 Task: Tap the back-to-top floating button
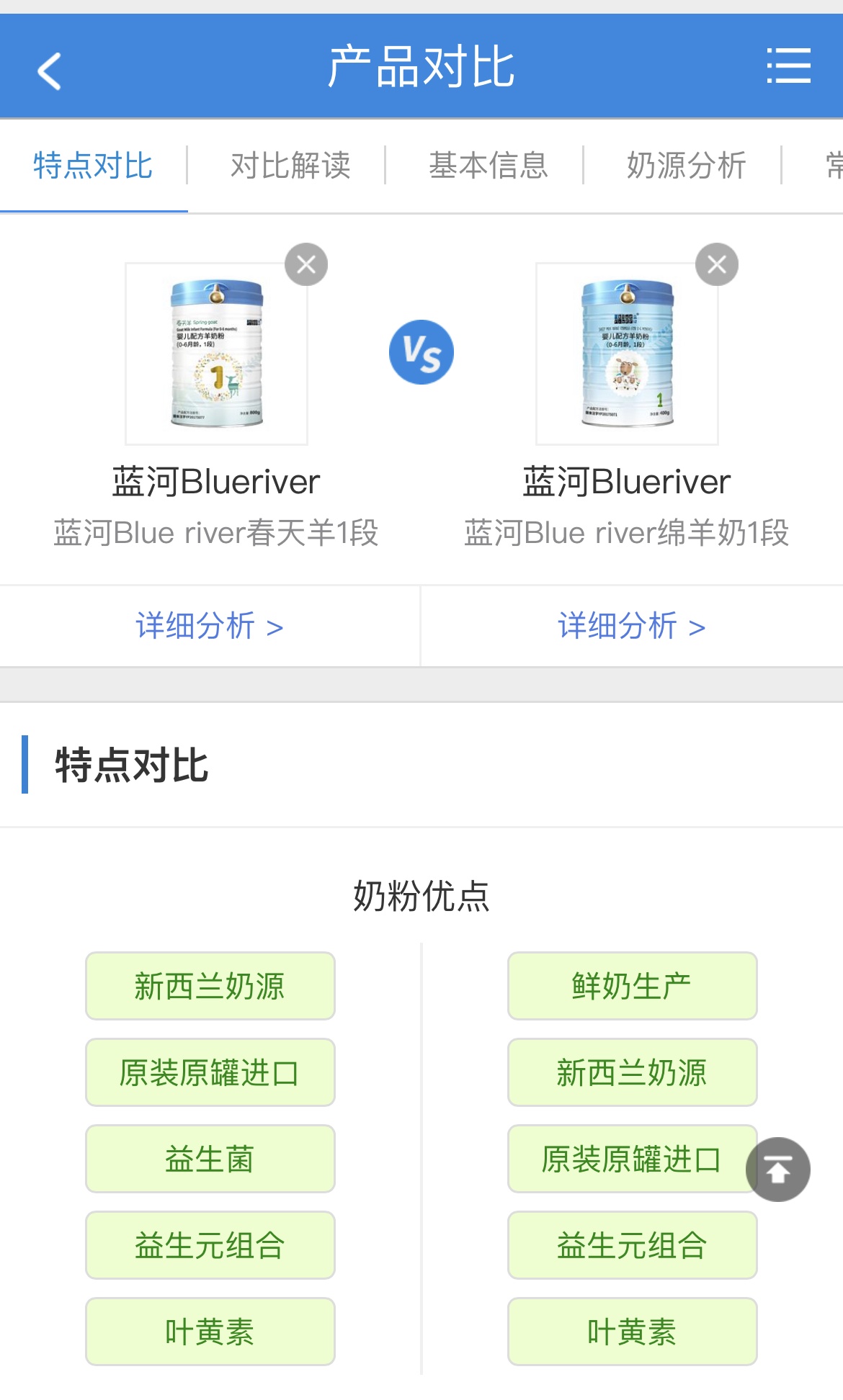[778, 1170]
